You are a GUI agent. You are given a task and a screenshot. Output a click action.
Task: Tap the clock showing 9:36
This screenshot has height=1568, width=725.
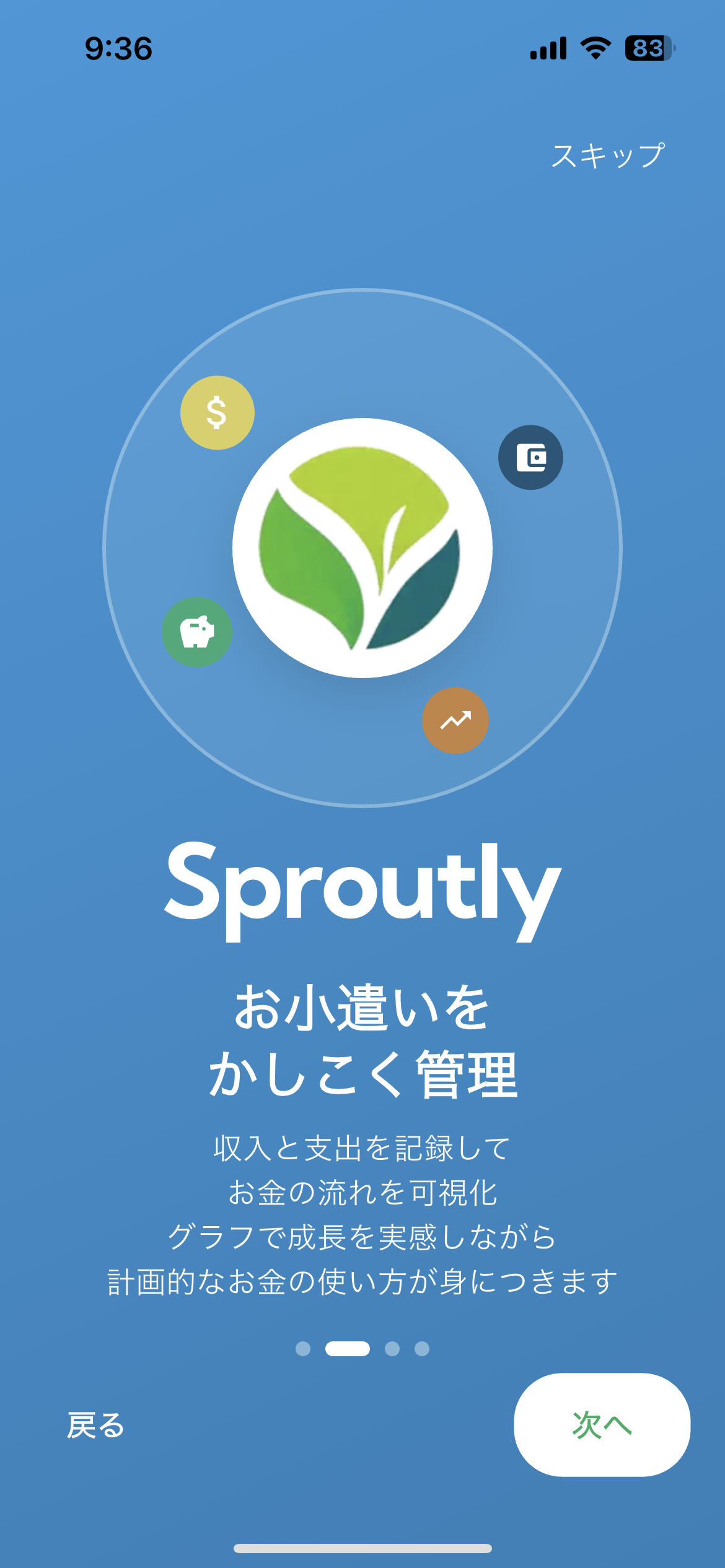[x=118, y=46]
